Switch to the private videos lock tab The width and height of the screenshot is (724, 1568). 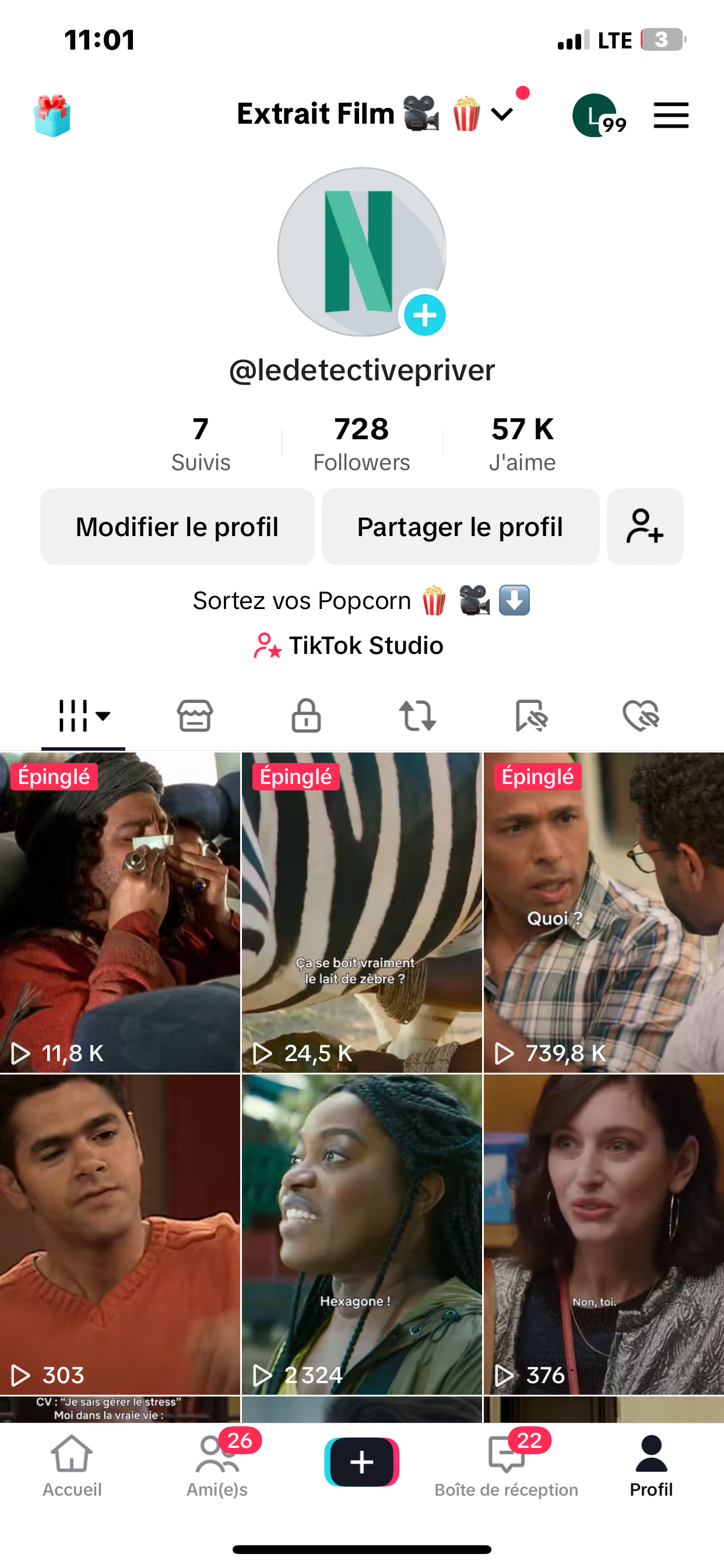(306, 715)
